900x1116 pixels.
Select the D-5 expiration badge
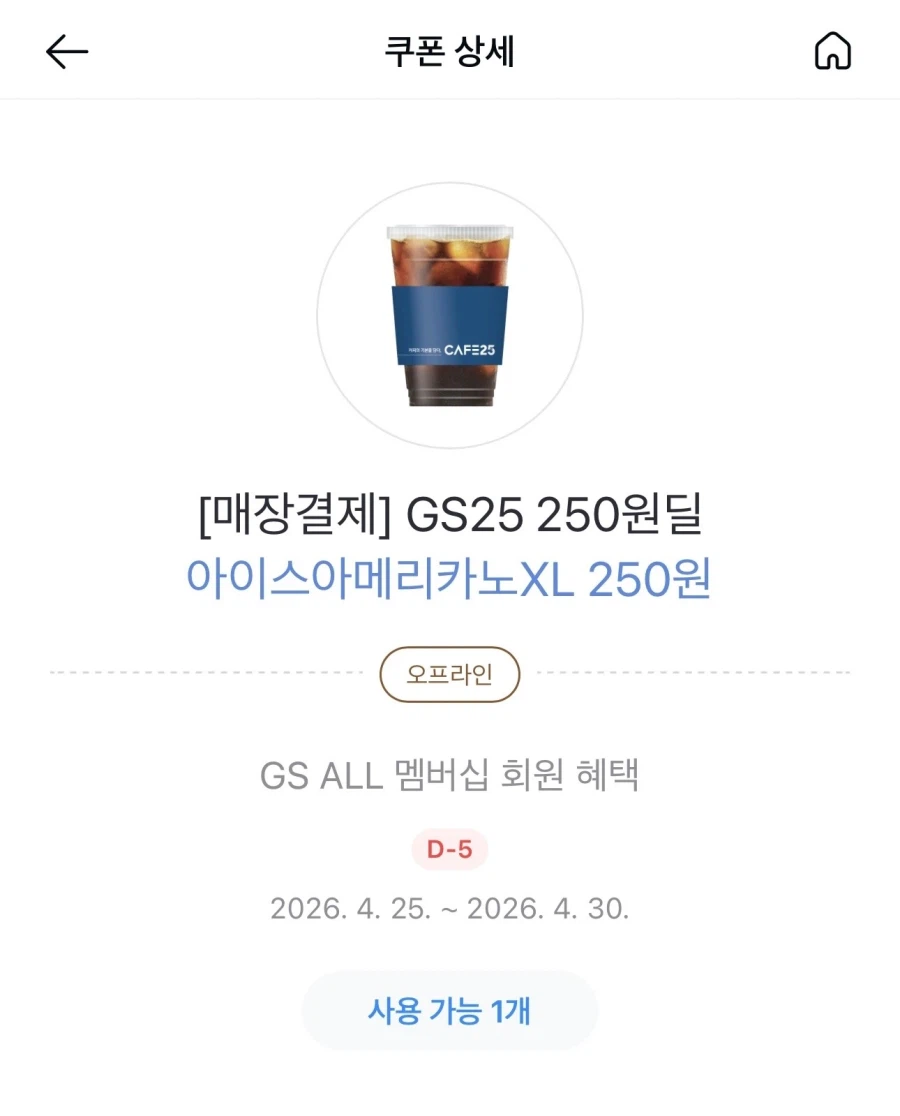449,849
